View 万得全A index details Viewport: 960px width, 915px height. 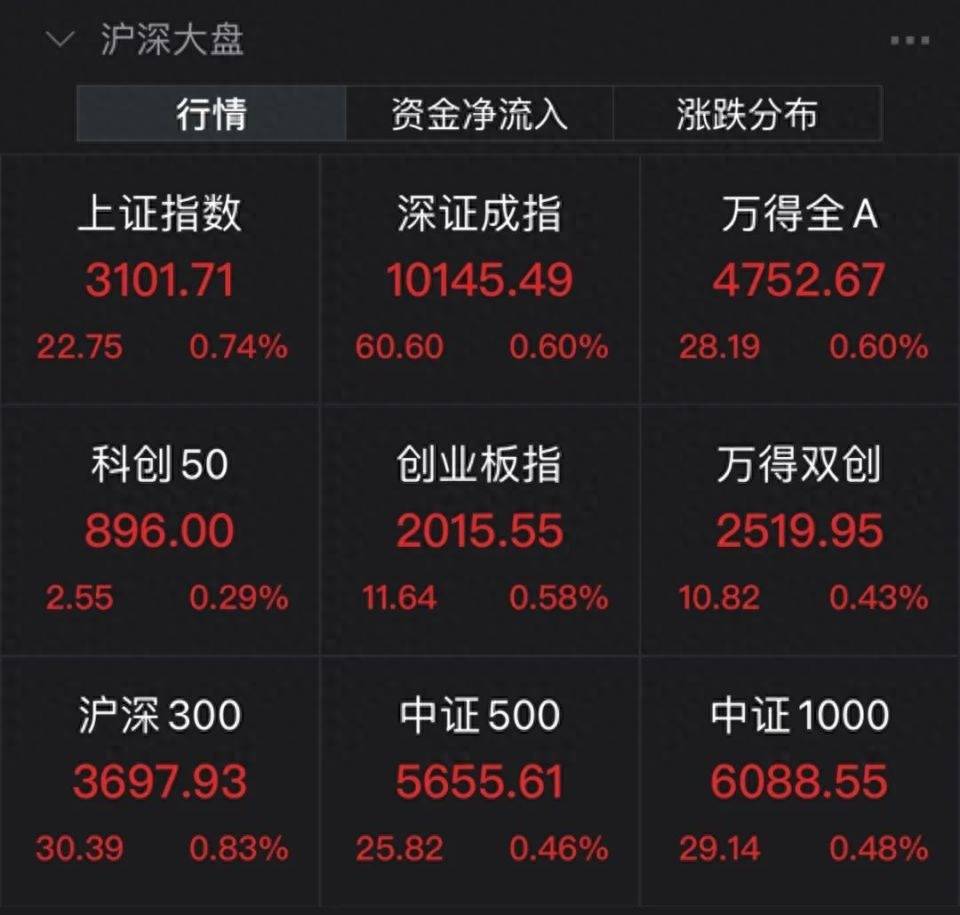tap(800, 278)
